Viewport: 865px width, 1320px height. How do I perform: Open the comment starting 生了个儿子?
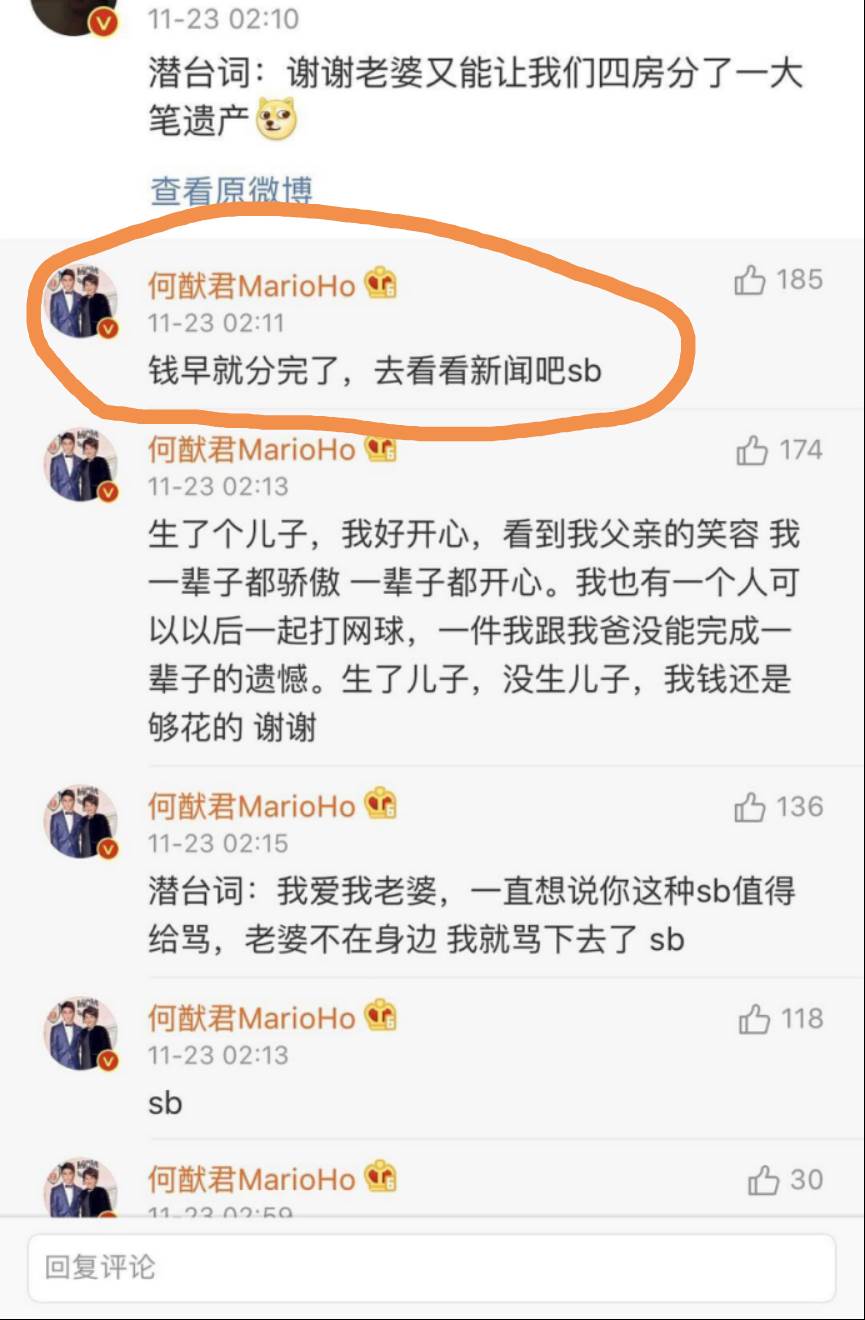pyautogui.click(x=470, y=630)
